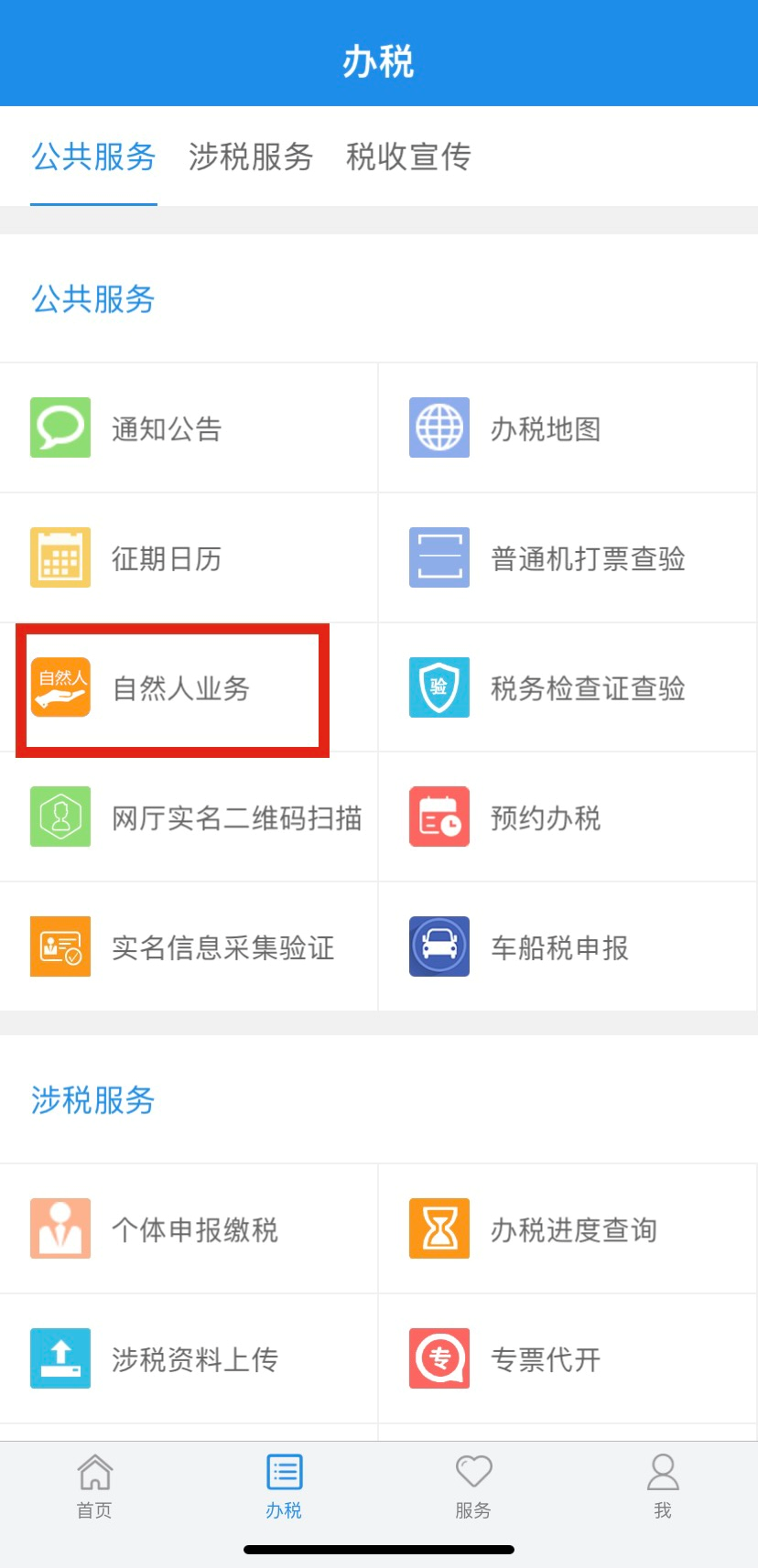Open 税务检查证查验

pyautogui.click(x=568, y=688)
